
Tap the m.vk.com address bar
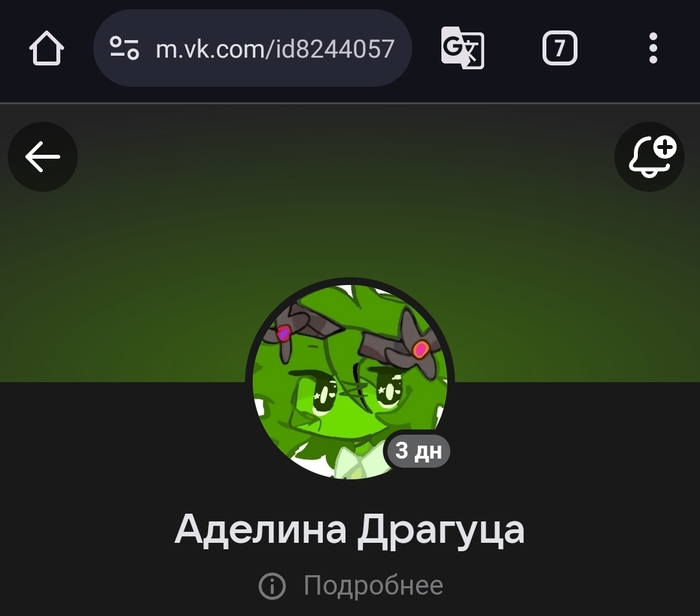[x=275, y=48]
